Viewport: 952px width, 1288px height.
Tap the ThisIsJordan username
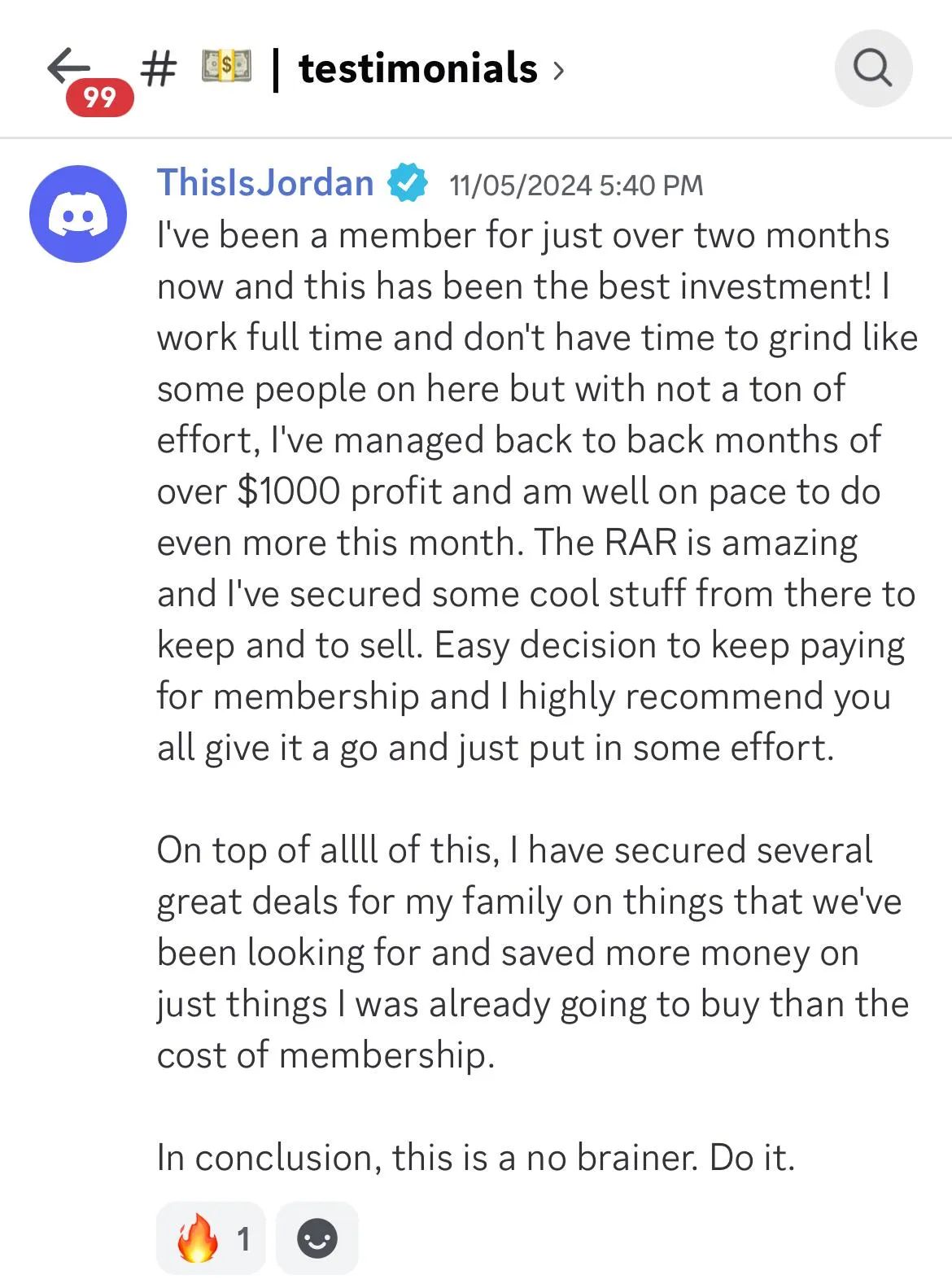pyautogui.click(x=265, y=183)
